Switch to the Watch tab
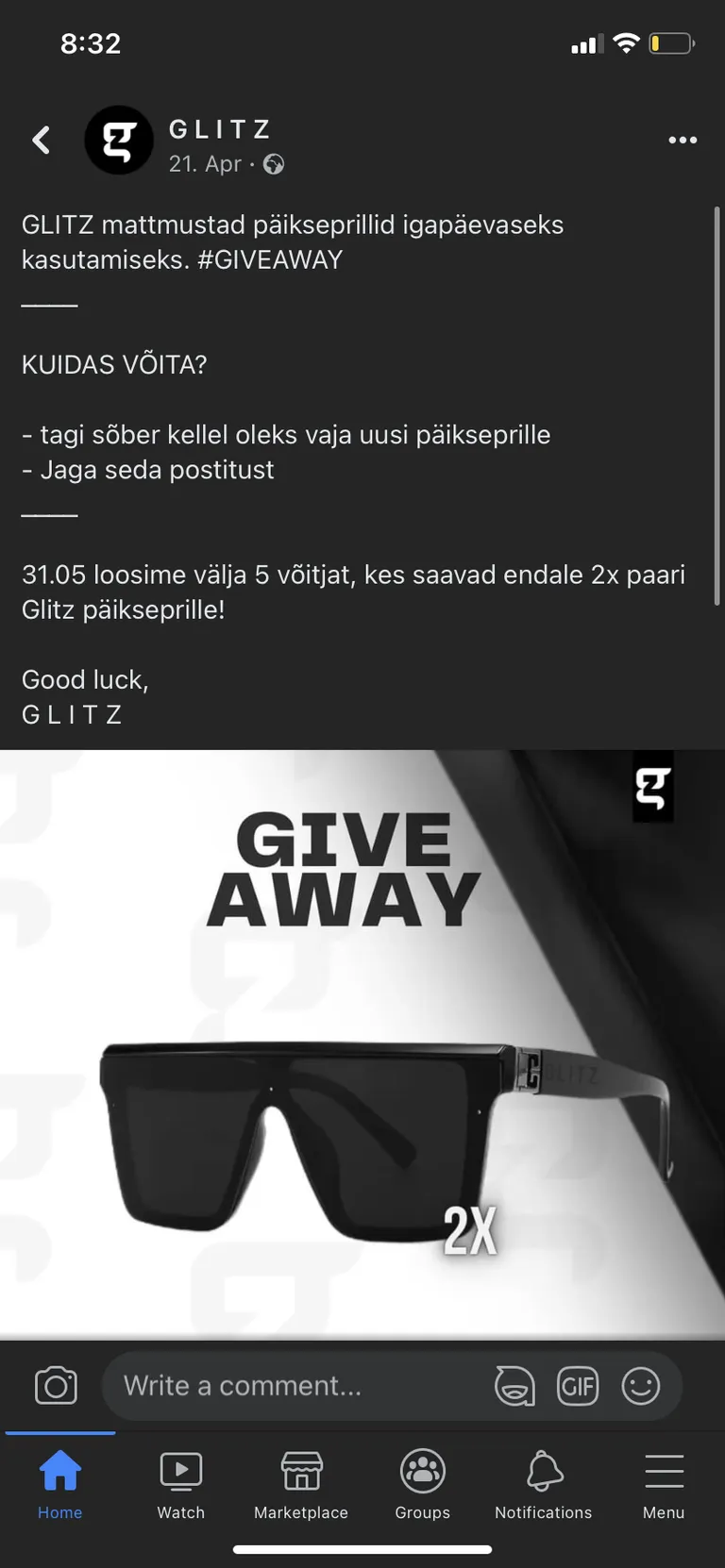This screenshot has height=1568, width=725. coord(180,1484)
